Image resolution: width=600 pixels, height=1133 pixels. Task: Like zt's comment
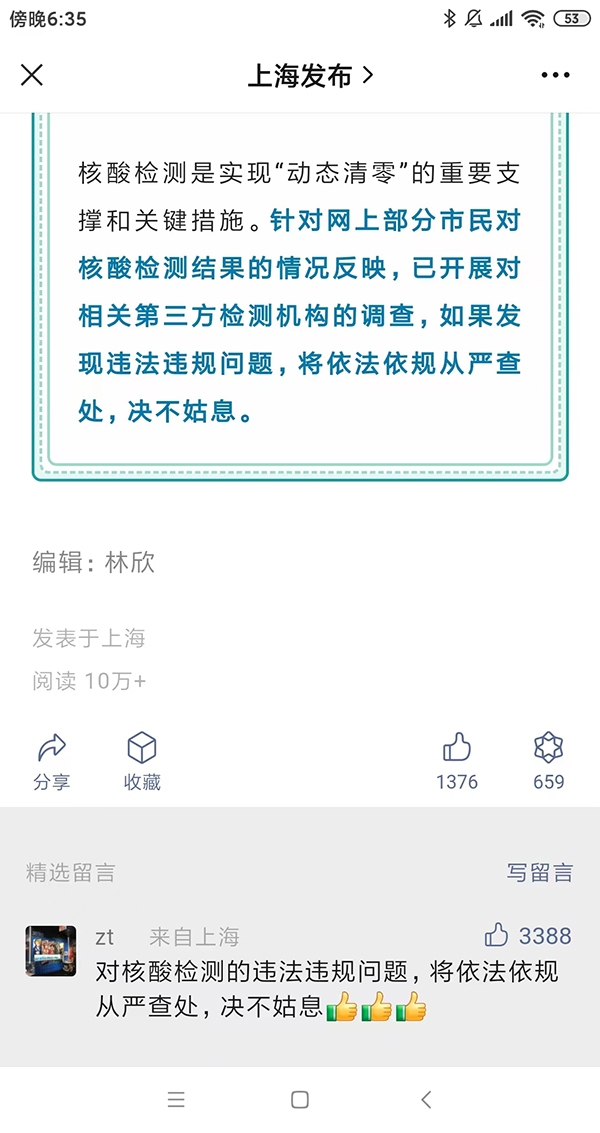click(498, 936)
